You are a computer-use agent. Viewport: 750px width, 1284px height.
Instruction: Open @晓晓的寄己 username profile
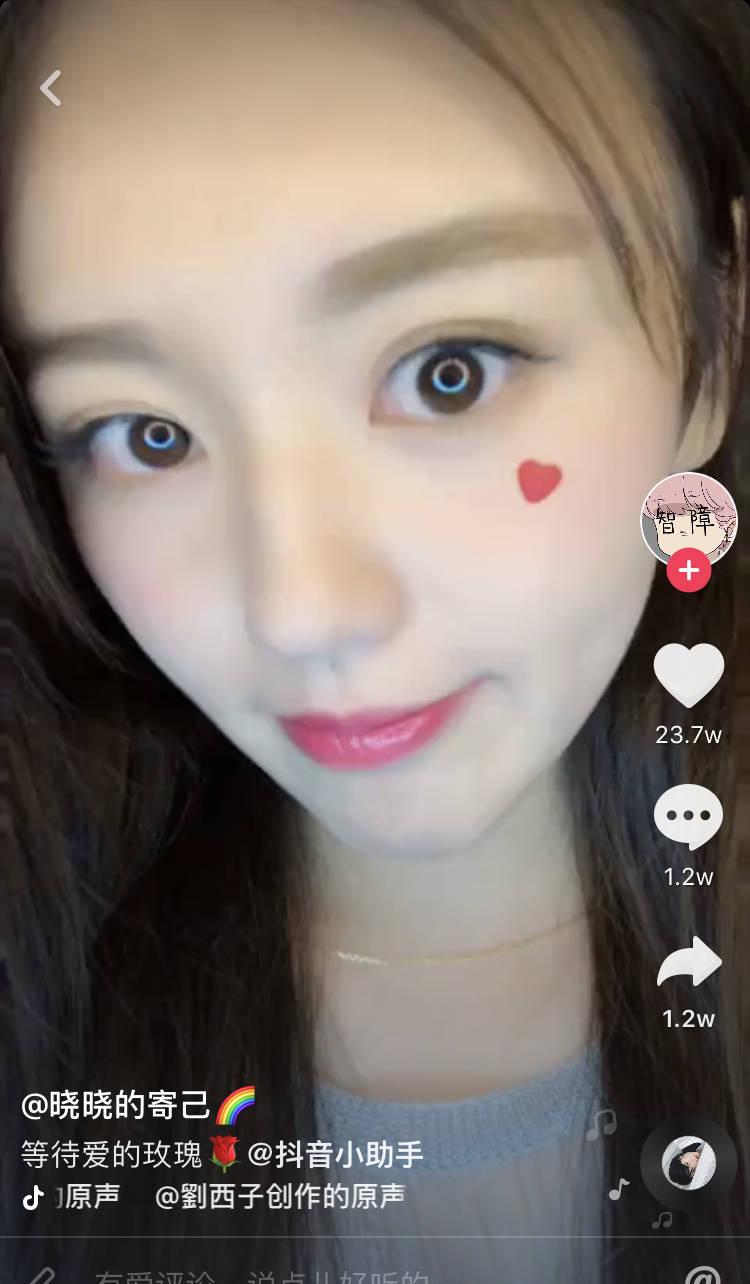click(116, 1106)
